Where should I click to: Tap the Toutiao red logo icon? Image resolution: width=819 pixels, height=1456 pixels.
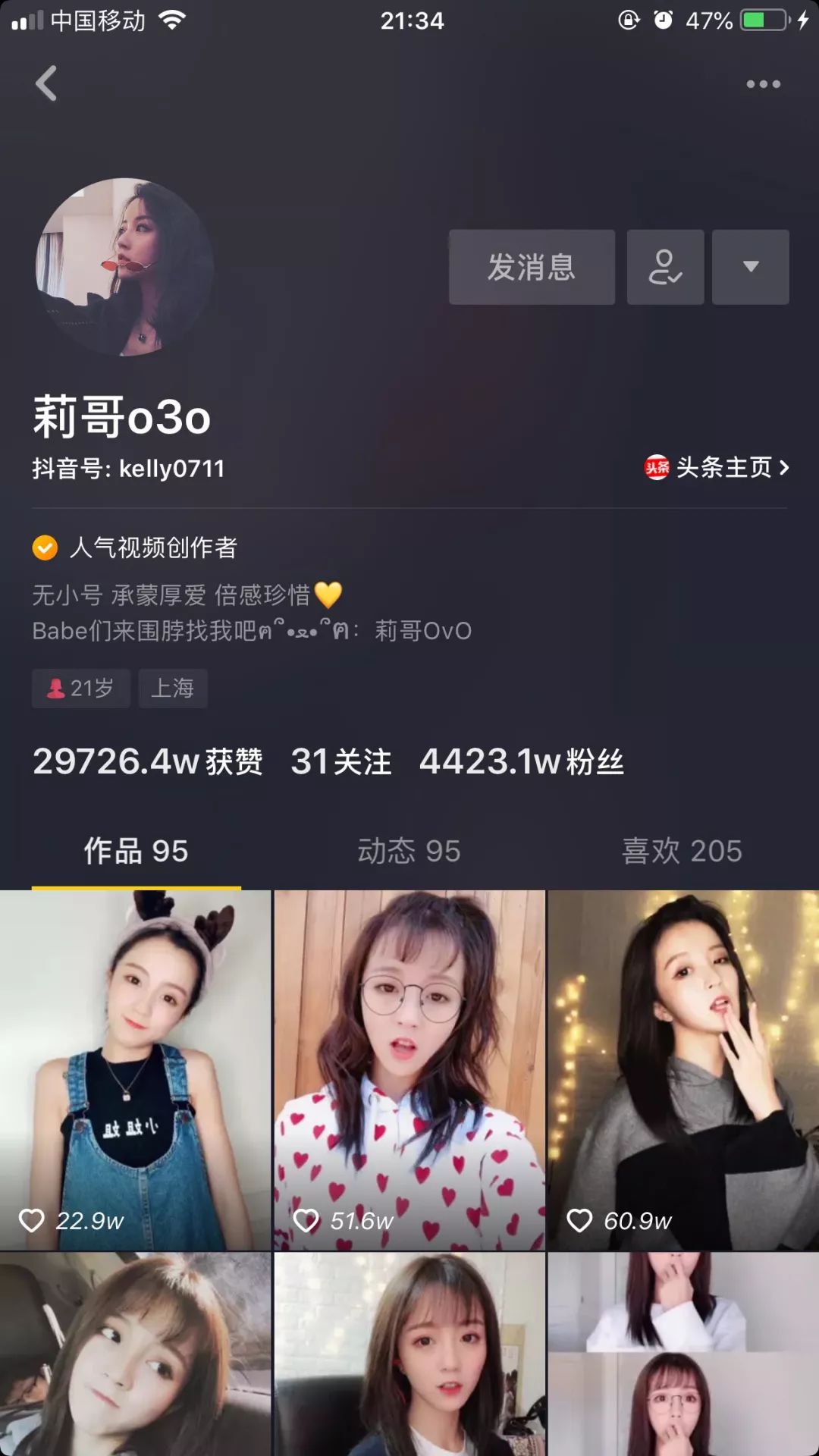(655, 469)
